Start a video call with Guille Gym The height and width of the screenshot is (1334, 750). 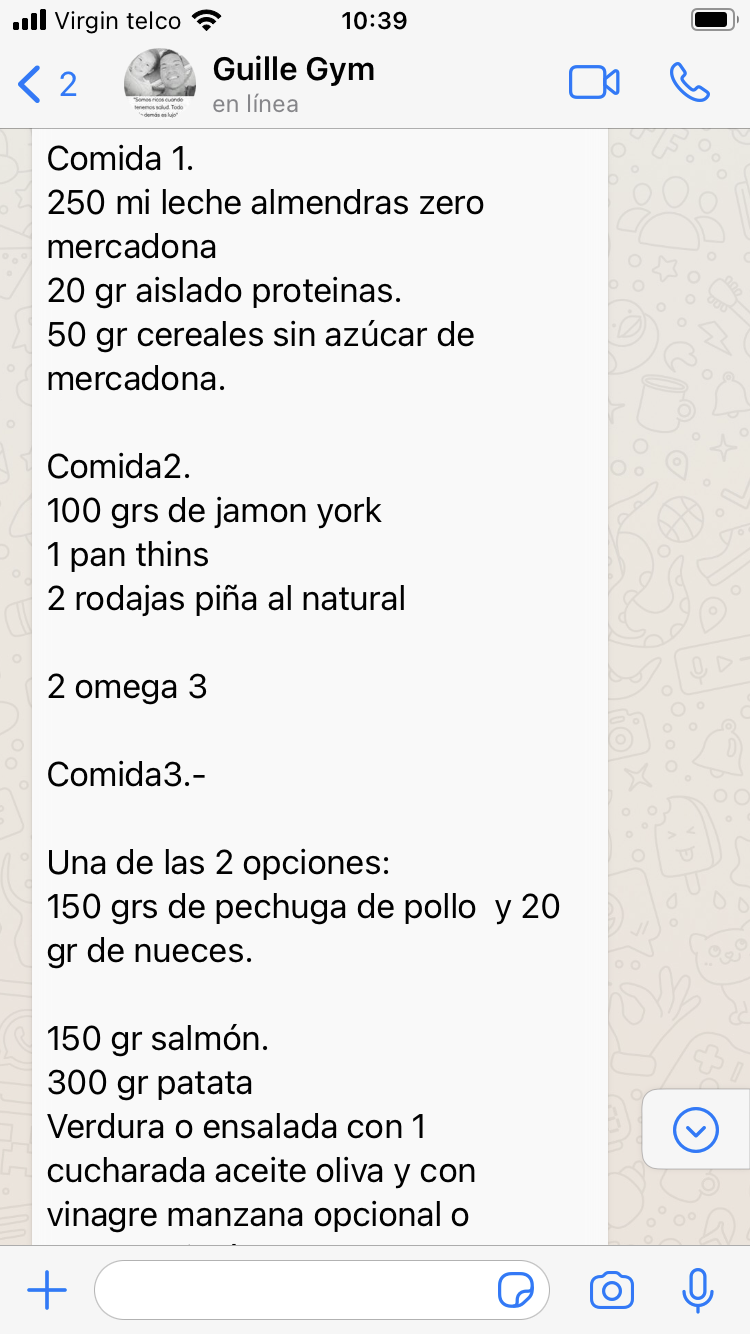[594, 83]
